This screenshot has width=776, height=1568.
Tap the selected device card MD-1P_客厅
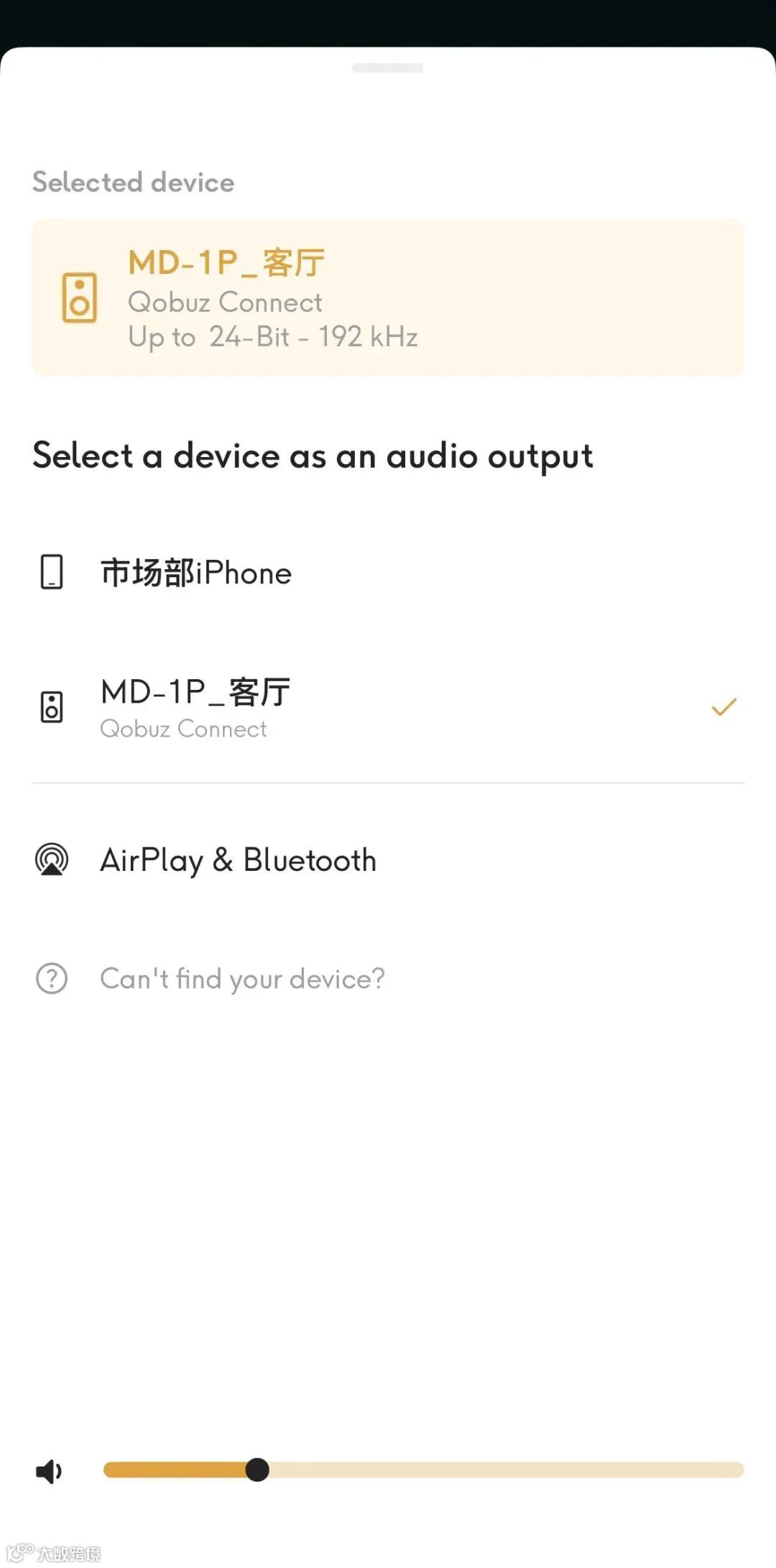point(388,298)
